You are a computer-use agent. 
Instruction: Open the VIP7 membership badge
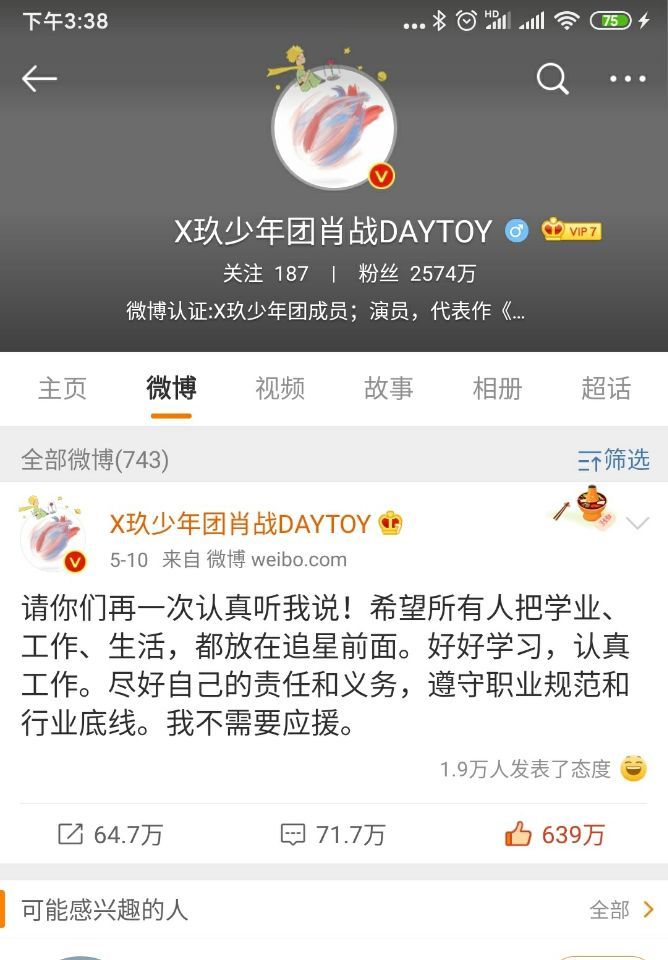tap(571, 231)
